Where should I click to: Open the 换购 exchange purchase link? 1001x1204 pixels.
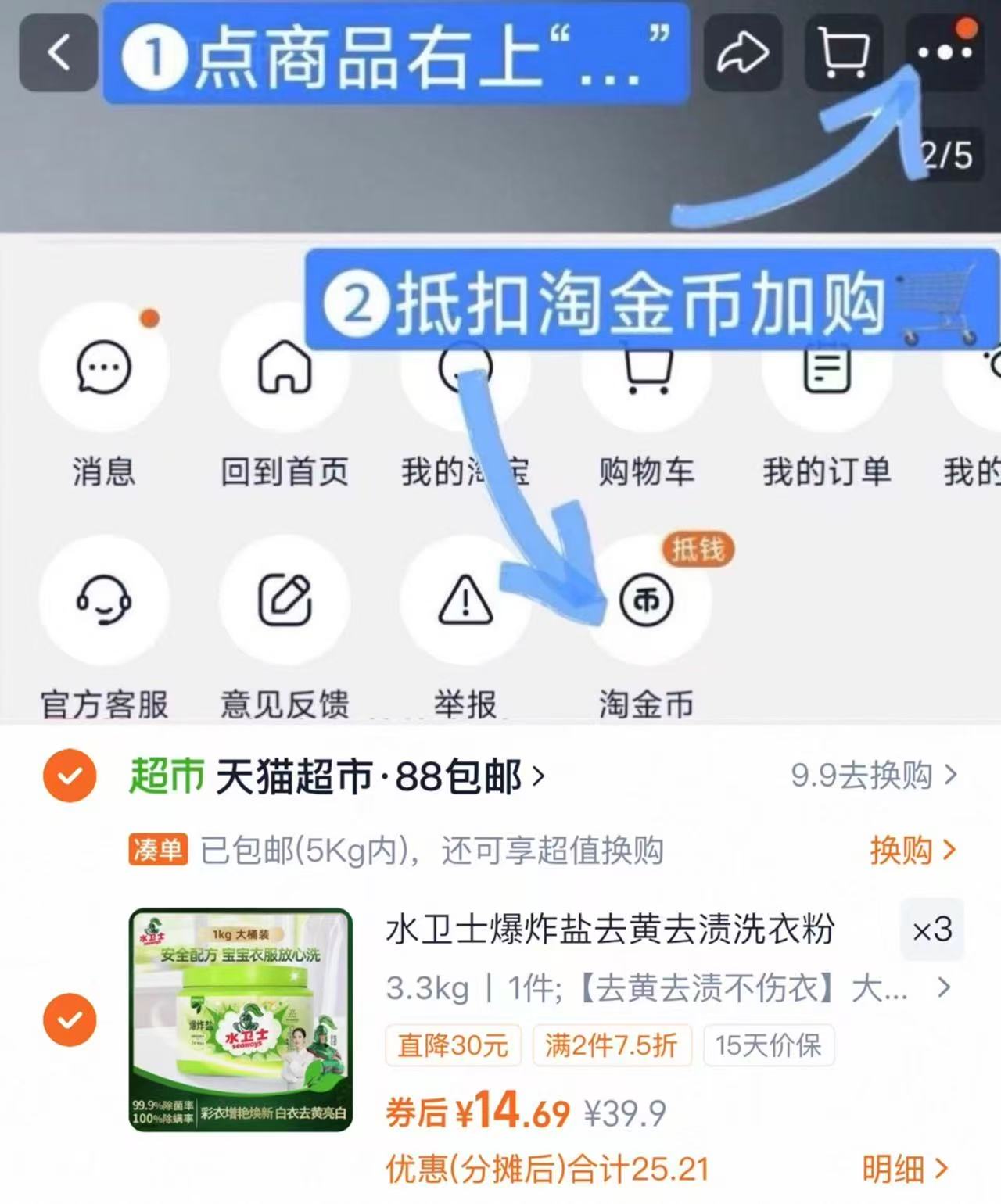[911, 849]
